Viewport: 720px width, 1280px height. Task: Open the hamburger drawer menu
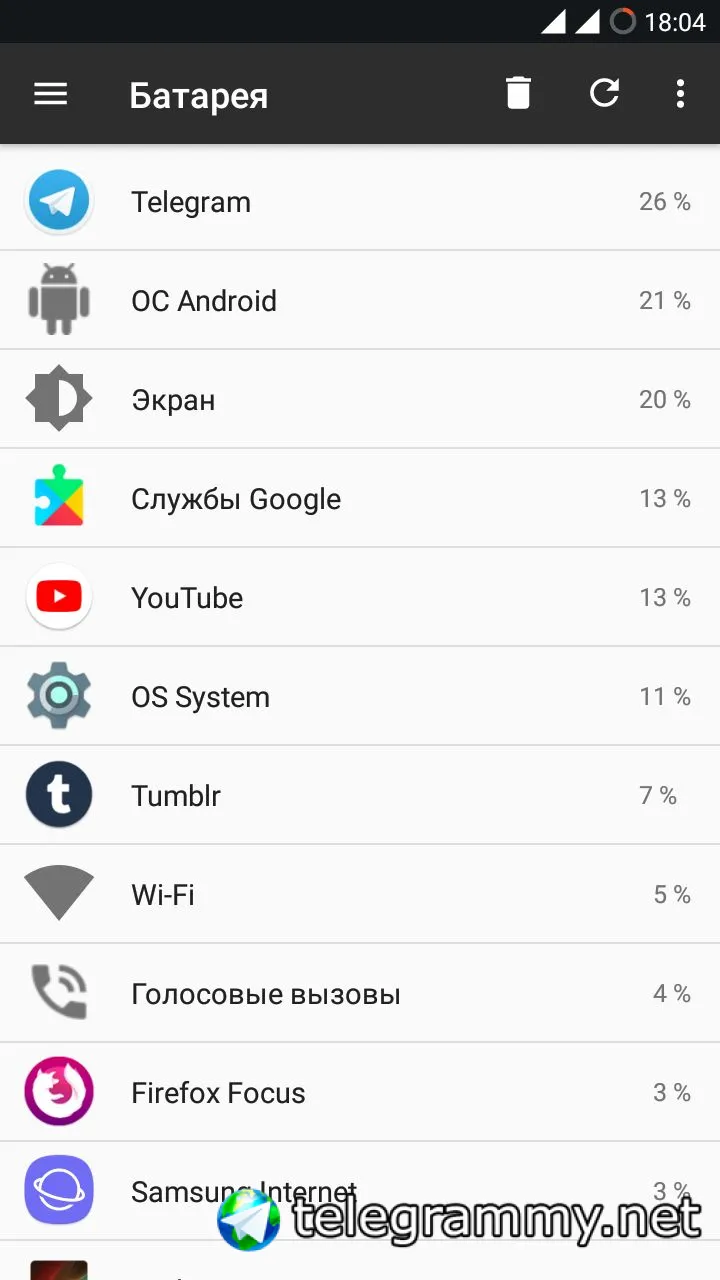(x=51, y=95)
